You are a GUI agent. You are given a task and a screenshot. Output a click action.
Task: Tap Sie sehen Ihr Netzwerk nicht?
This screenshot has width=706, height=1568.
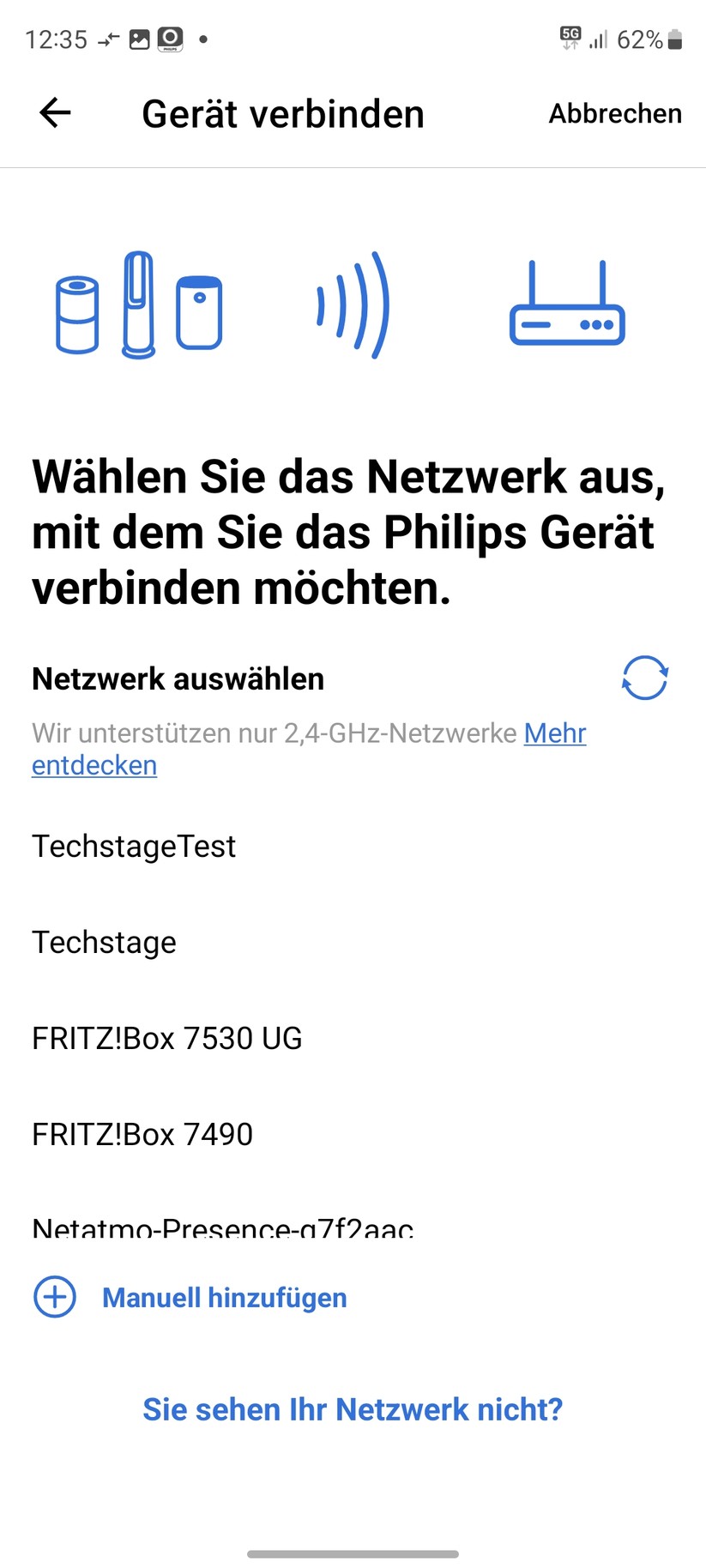[353, 1409]
